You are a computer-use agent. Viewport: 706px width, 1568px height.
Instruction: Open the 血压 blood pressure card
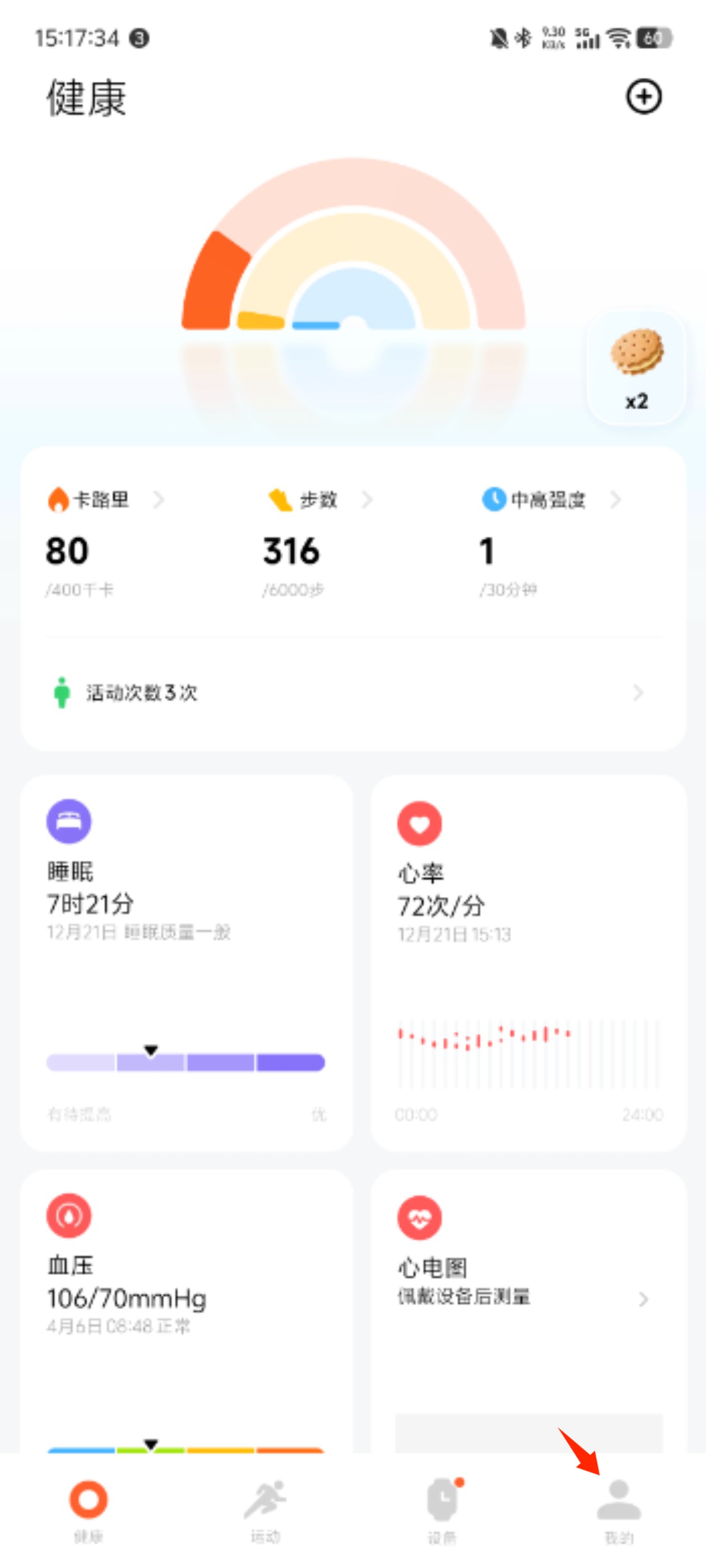tap(187, 1309)
